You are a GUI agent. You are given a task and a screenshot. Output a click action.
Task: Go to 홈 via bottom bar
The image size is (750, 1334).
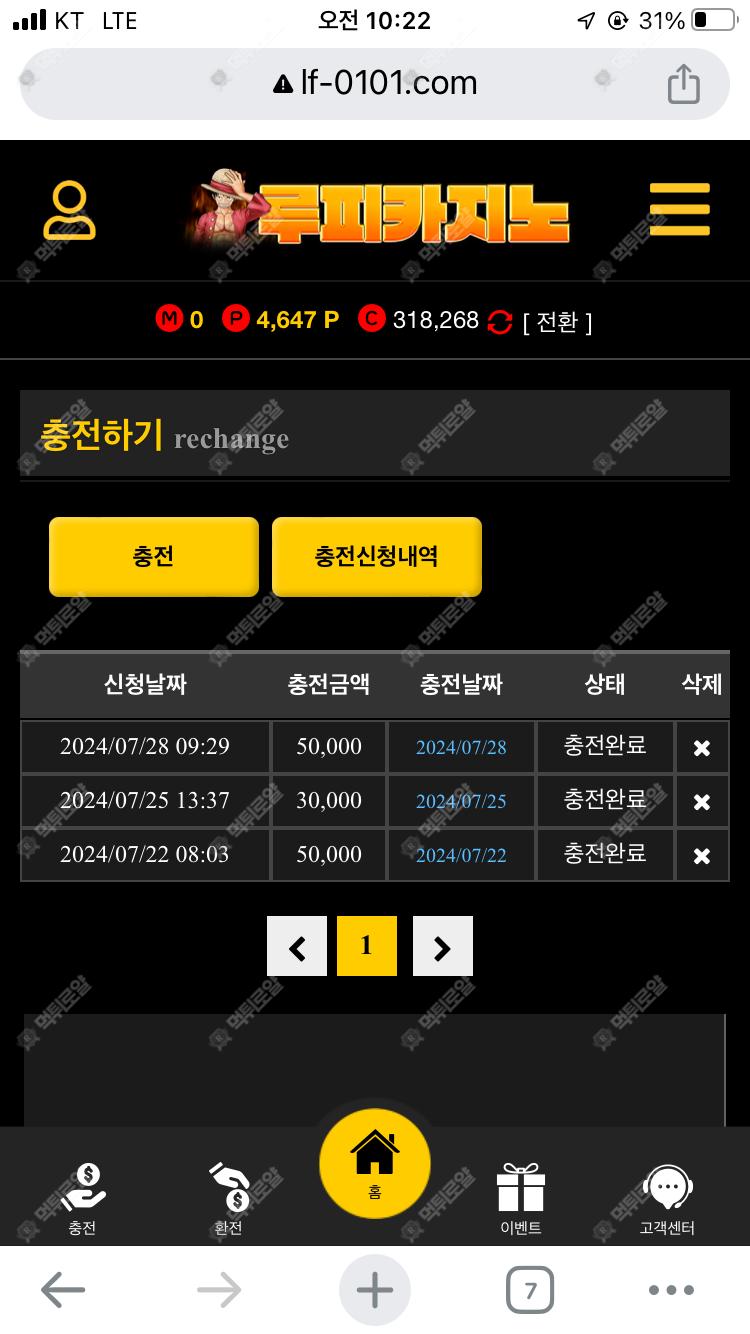pos(375,1165)
